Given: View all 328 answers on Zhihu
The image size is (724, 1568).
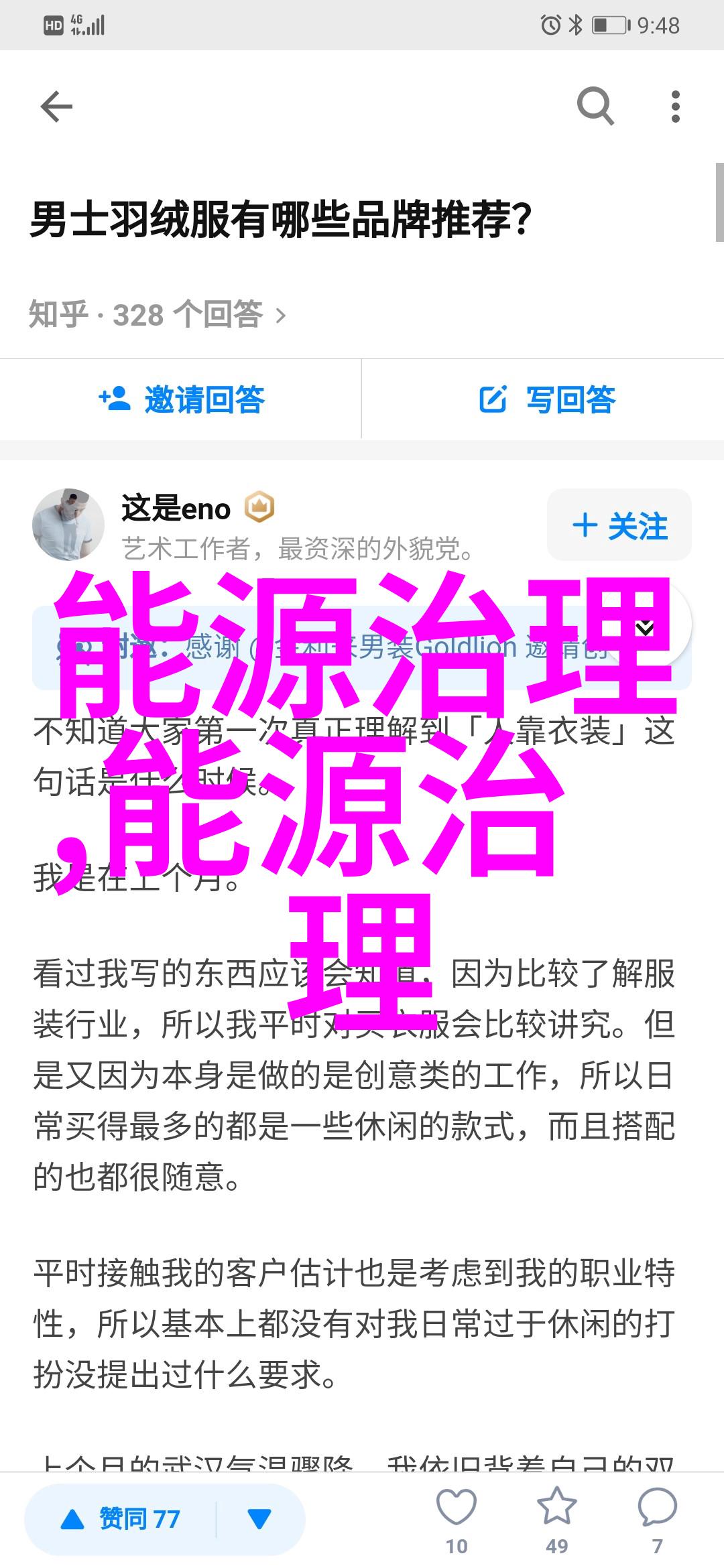Looking at the screenshot, I should pos(158,314).
